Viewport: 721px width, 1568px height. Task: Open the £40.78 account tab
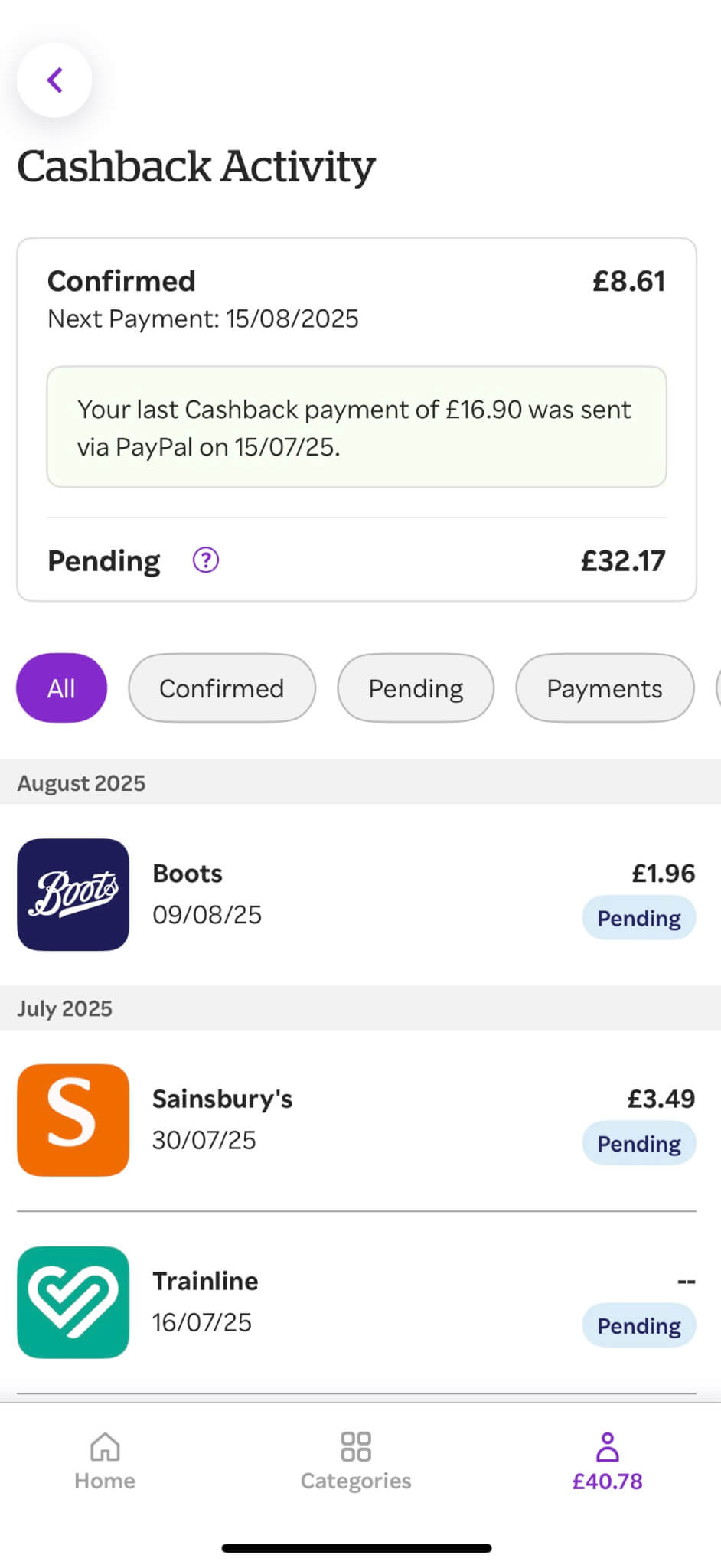pos(607,1461)
